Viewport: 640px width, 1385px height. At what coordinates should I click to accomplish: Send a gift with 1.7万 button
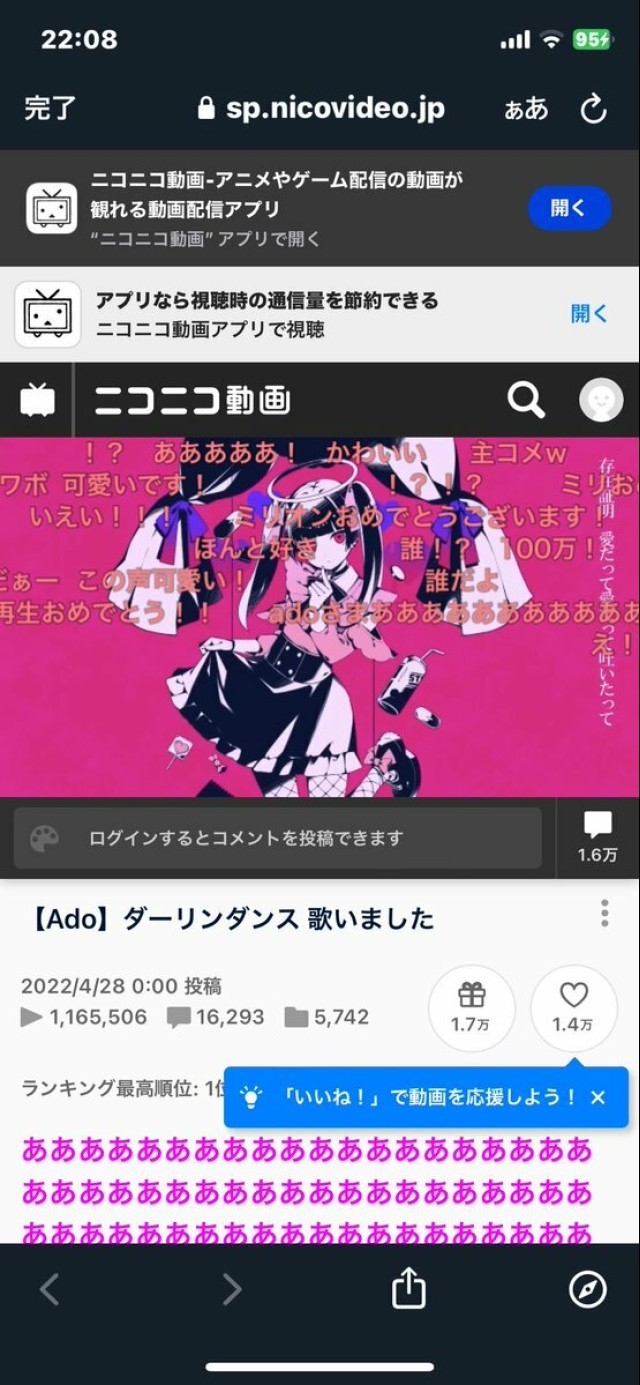click(x=471, y=1007)
